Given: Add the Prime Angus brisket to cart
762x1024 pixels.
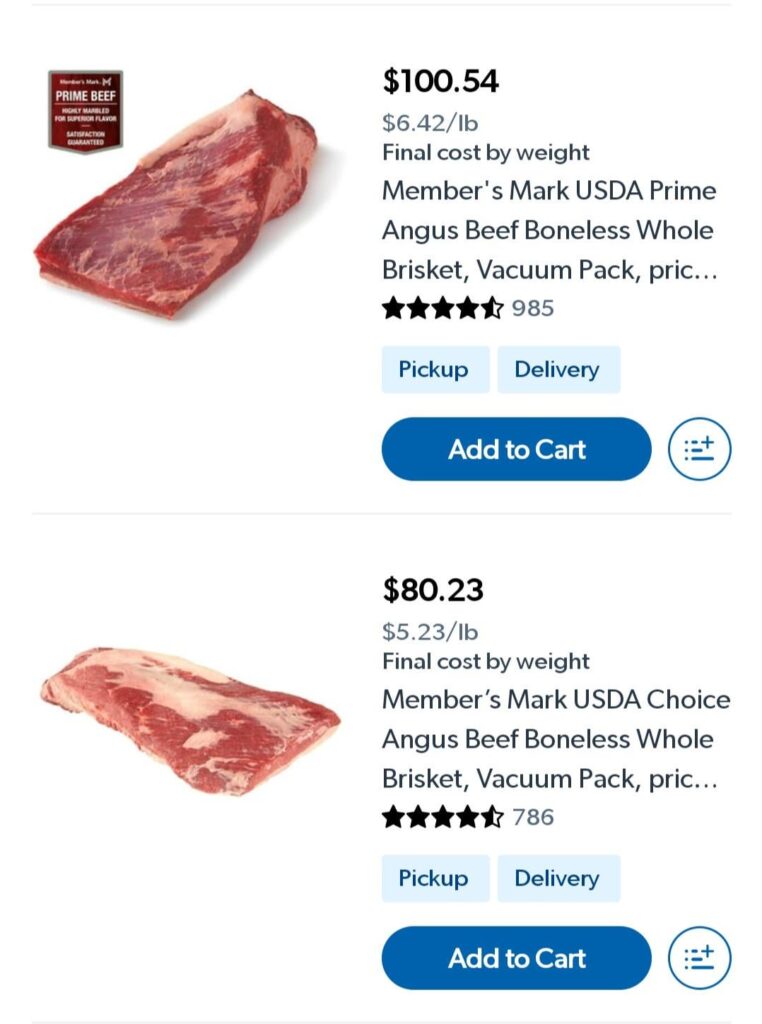Looking at the screenshot, I should coord(515,448).
